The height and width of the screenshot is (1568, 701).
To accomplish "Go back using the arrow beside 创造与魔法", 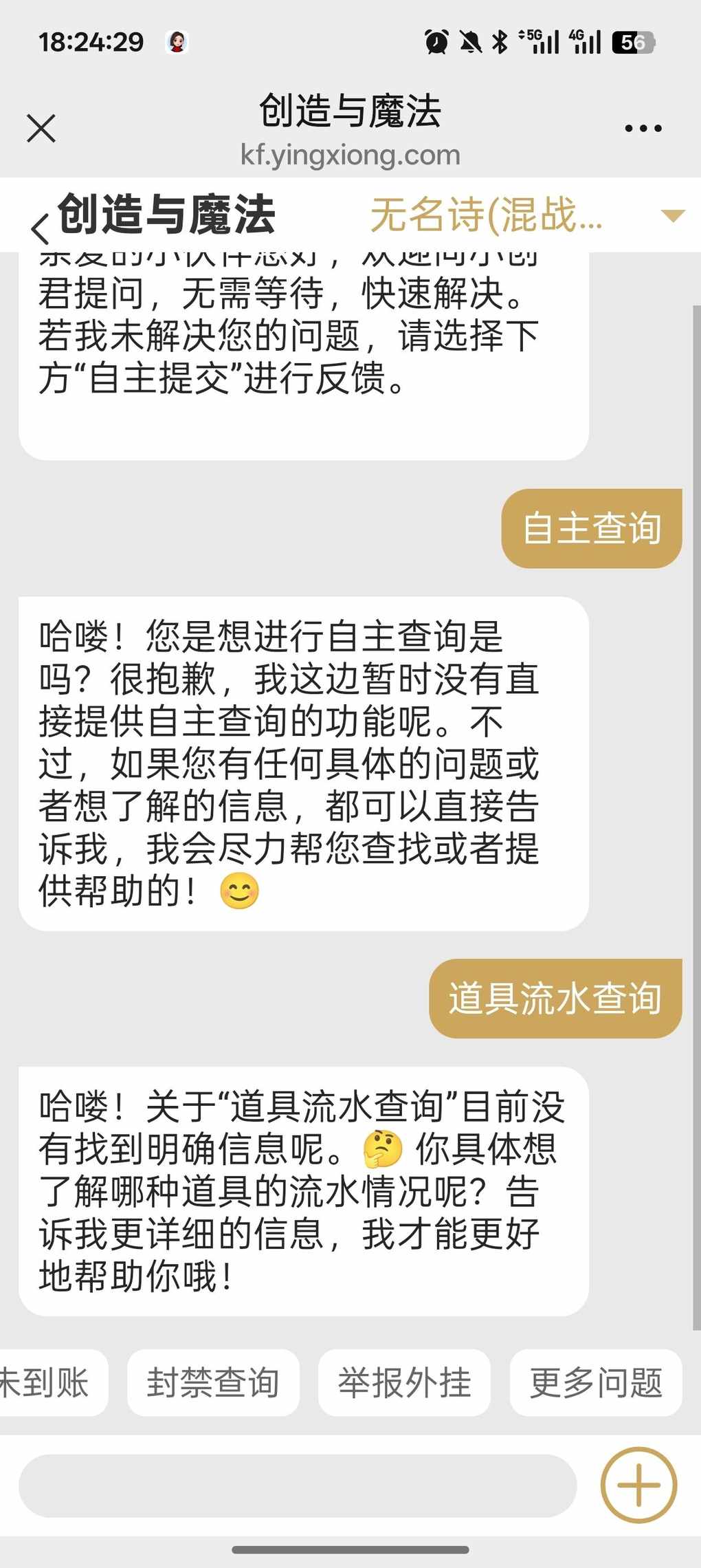I will pos(40,228).
